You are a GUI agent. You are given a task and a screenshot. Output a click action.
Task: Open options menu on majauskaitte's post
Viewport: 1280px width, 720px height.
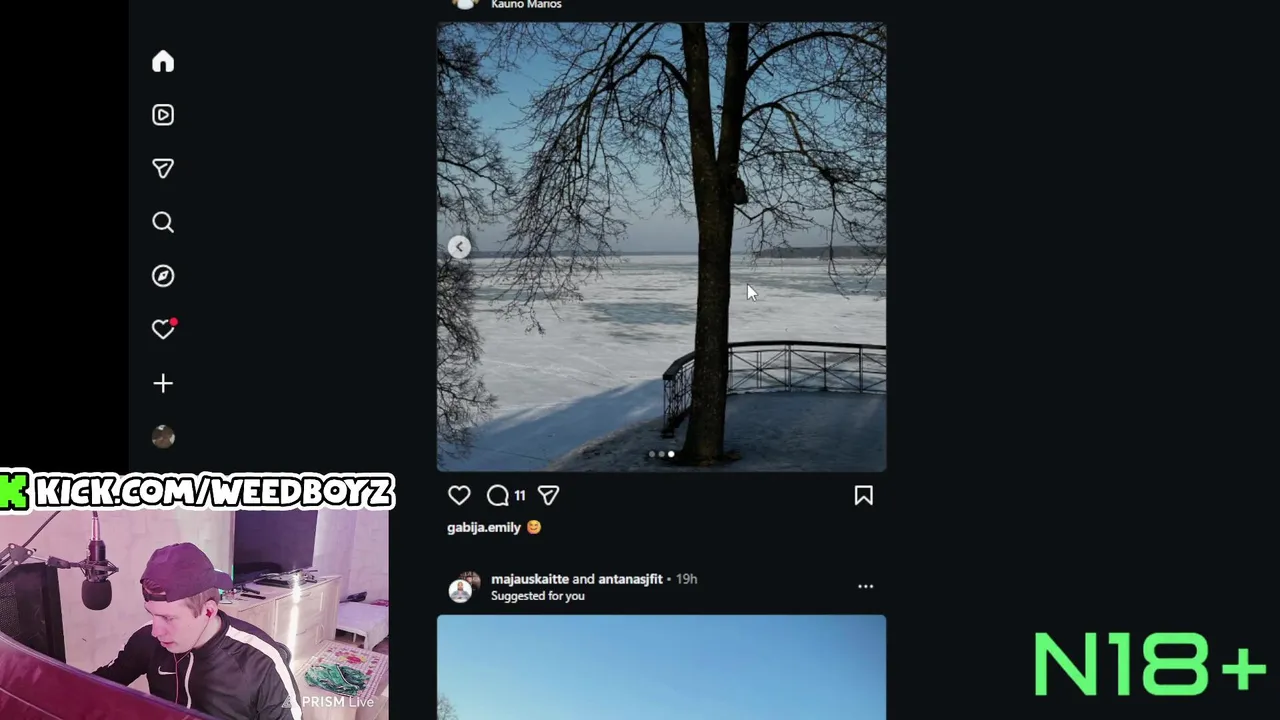tap(865, 587)
